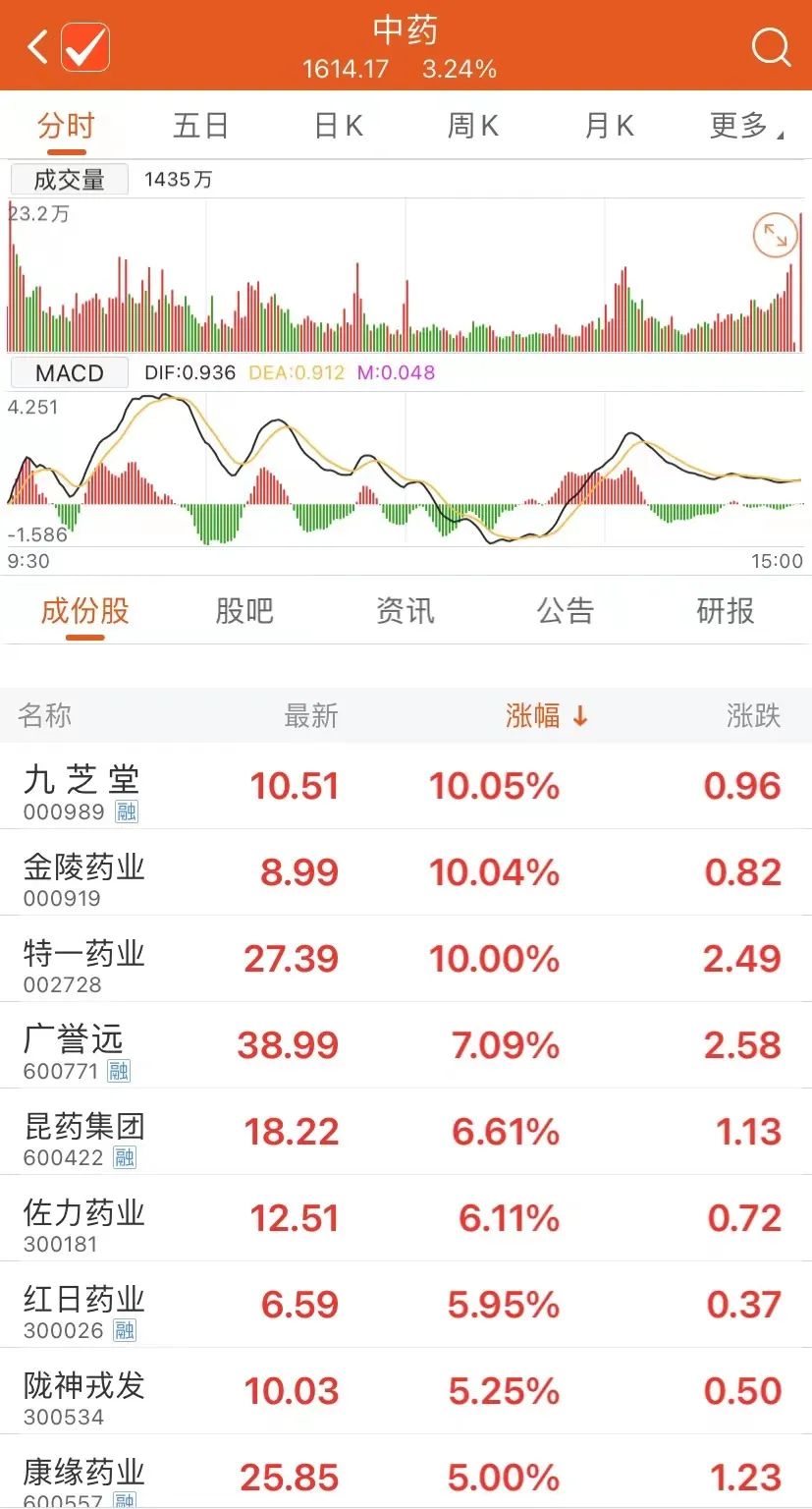Image resolution: width=812 pixels, height=1509 pixels.
Task: Sort the list by 涨幅
Action: tap(546, 716)
